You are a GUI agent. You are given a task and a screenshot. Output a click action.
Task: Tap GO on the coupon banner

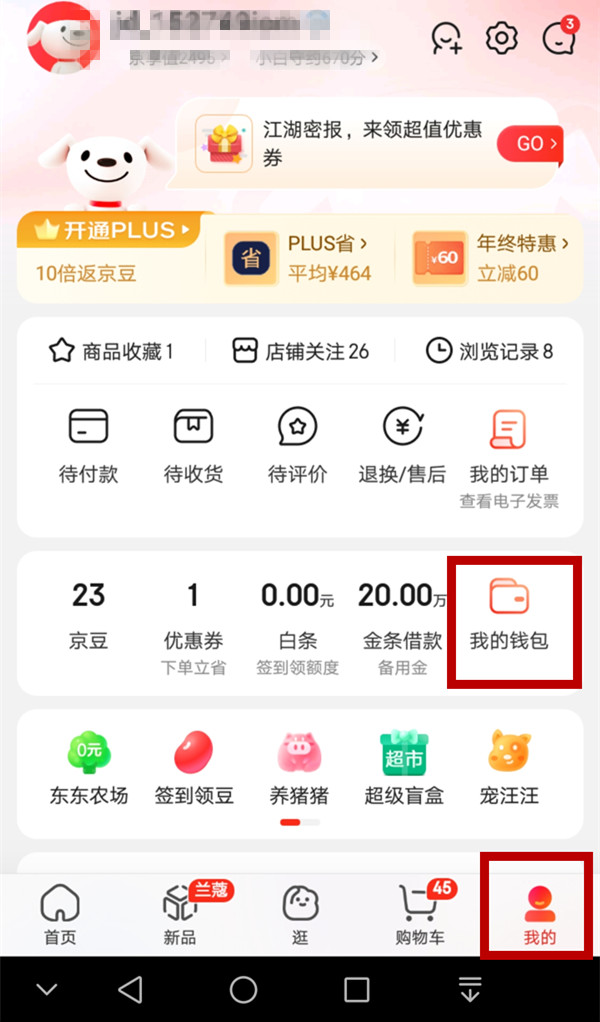pyautogui.click(x=530, y=144)
